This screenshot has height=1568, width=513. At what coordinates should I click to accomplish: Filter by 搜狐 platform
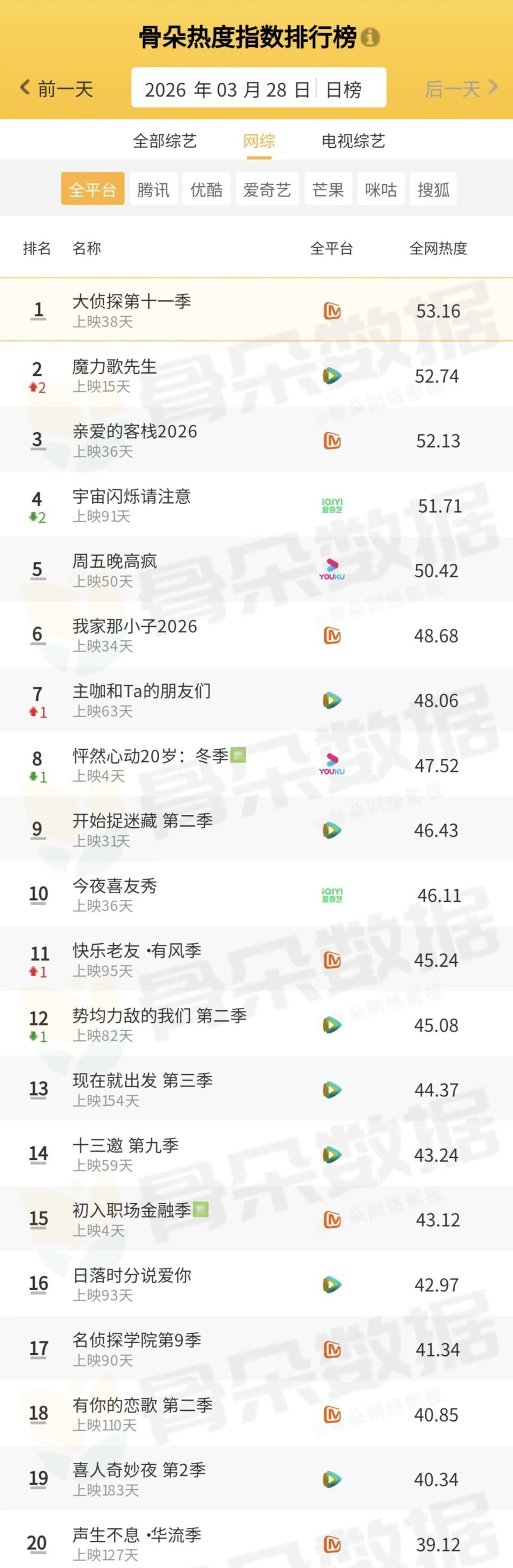click(433, 189)
